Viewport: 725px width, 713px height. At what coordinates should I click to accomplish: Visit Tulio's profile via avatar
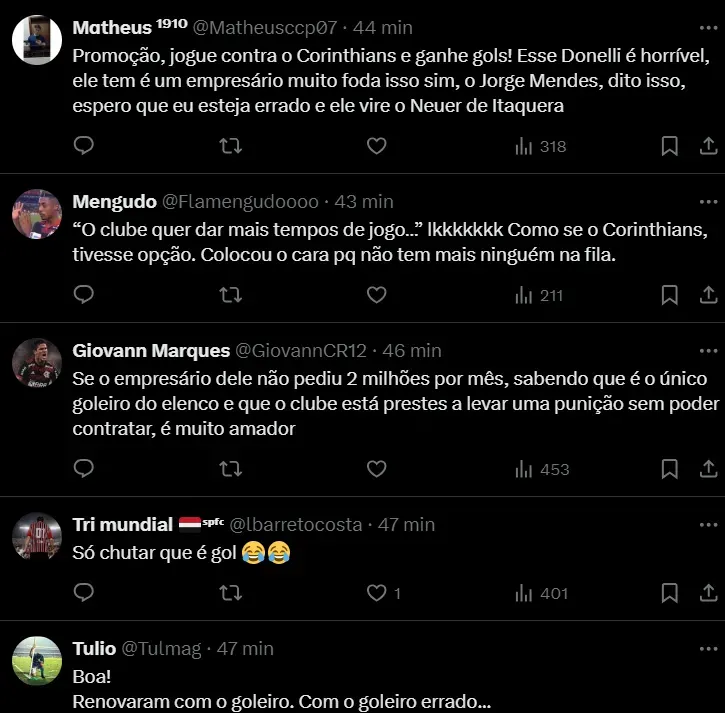pos(37,661)
